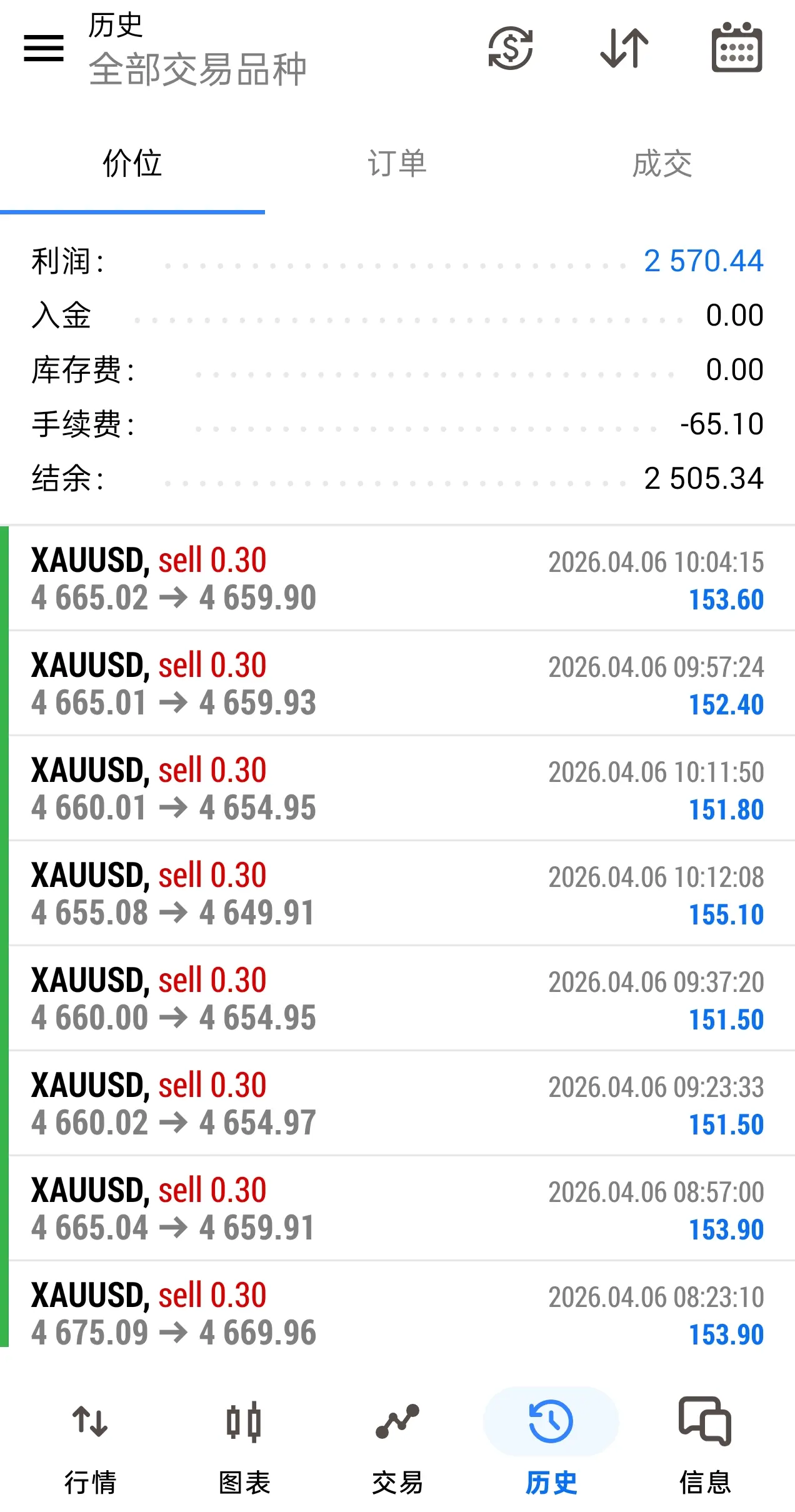Switch to the 订单 tab
The width and height of the screenshot is (795, 1512).
point(397,164)
